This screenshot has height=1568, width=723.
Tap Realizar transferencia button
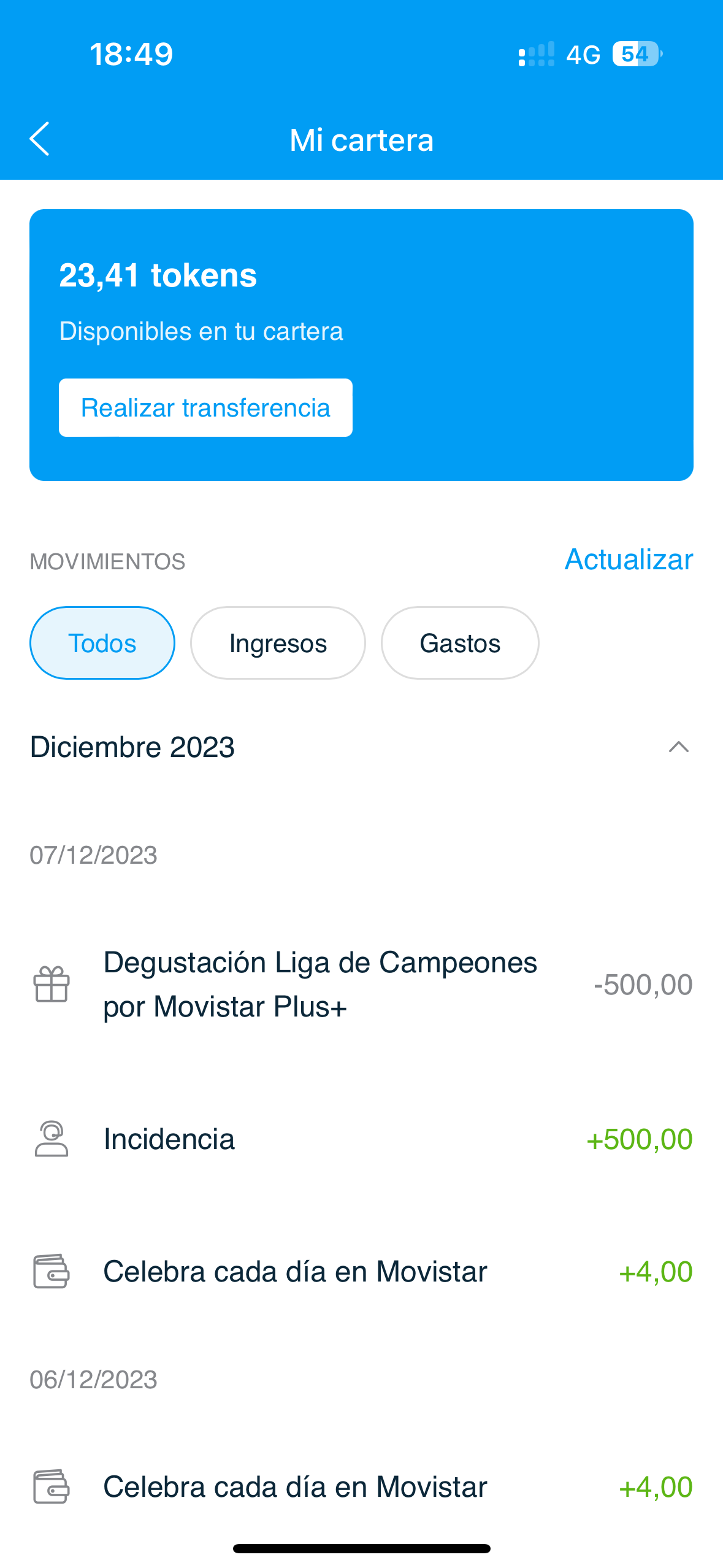point(205,408)
